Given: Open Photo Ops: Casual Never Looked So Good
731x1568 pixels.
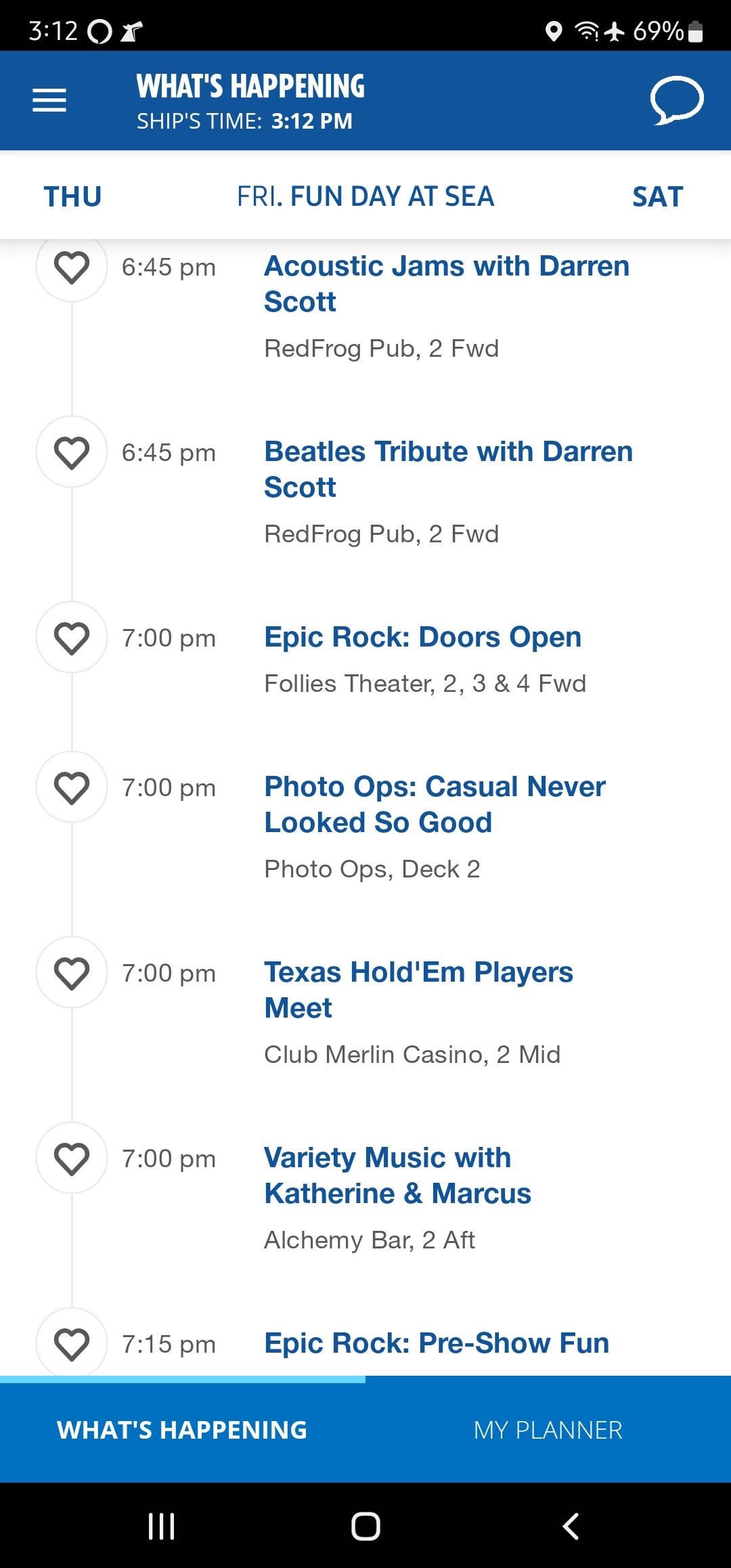Looking at the screenshot, I should (x=435, y=804).
